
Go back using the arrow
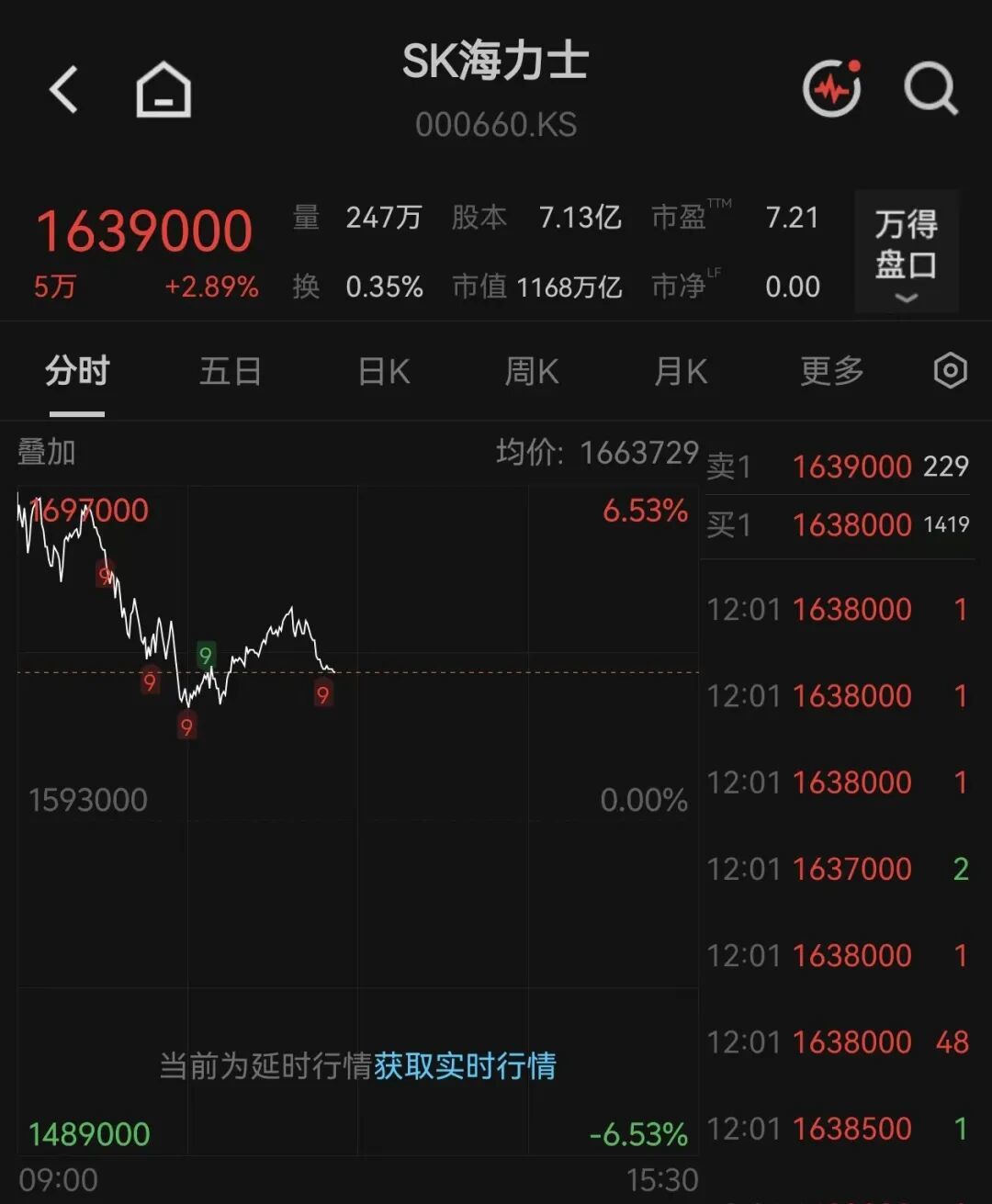point(63,90)
